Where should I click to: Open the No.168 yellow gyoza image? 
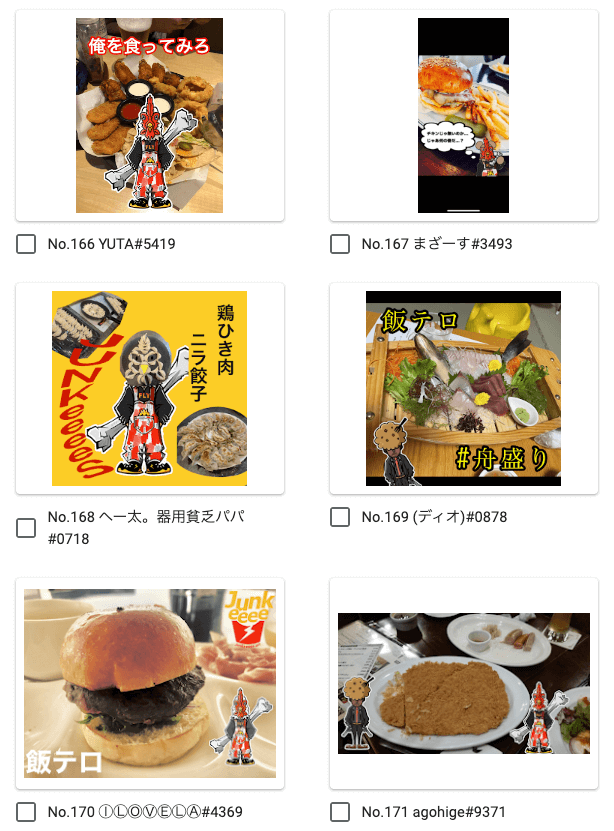coord(150,388)
